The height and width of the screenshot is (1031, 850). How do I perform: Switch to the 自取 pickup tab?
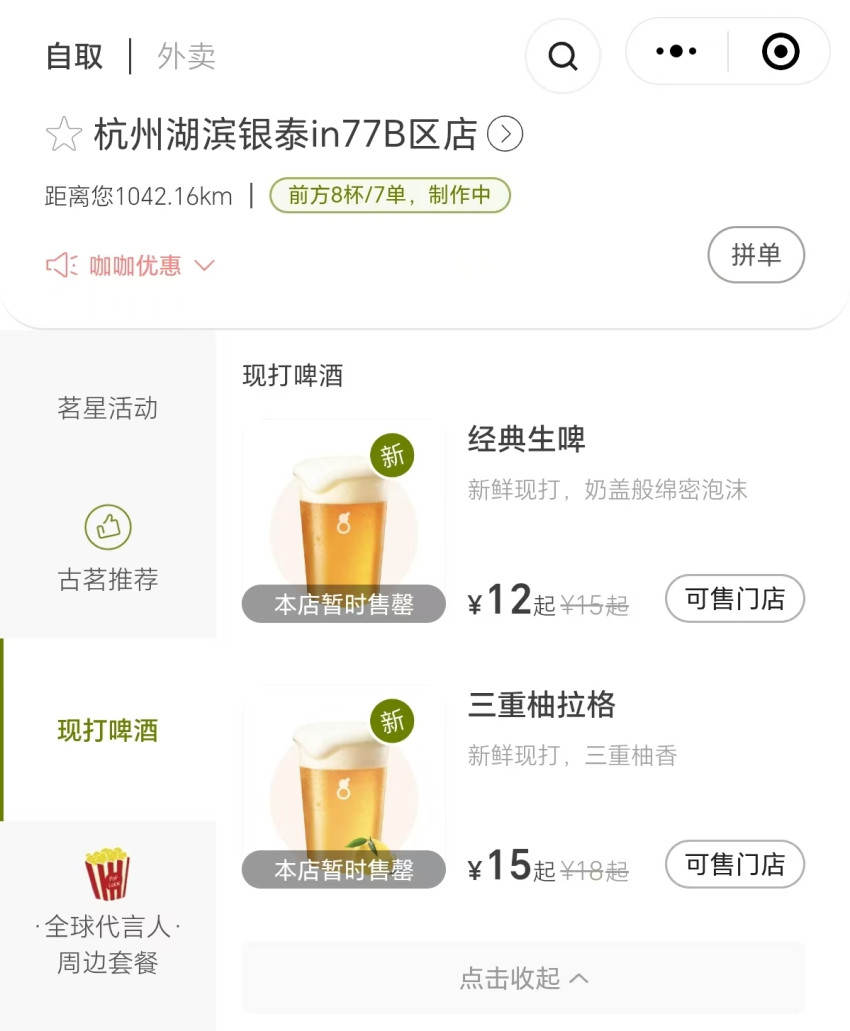(74, 57)
